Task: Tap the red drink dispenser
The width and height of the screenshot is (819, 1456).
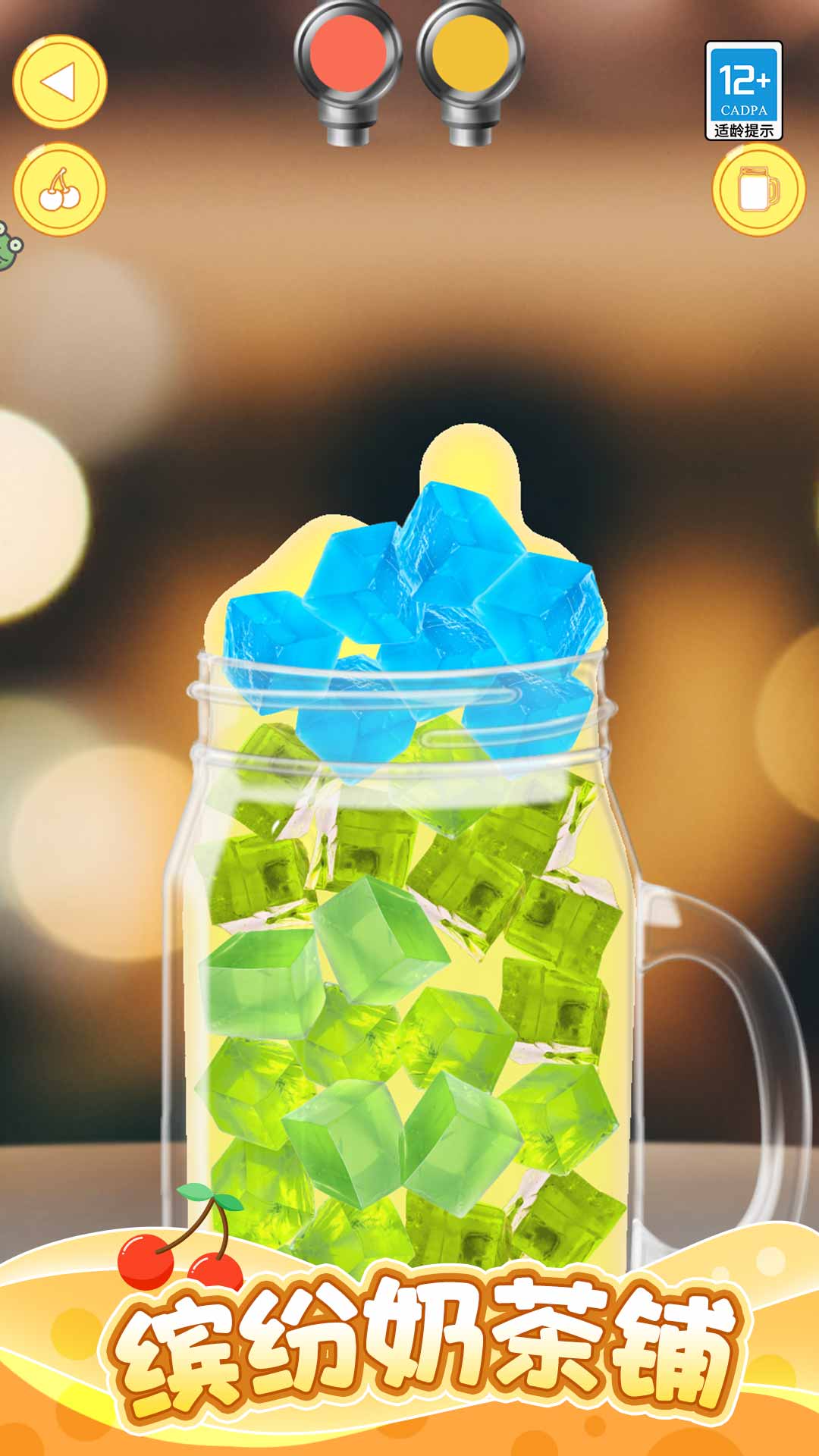Action: click(x=348, y=57)
